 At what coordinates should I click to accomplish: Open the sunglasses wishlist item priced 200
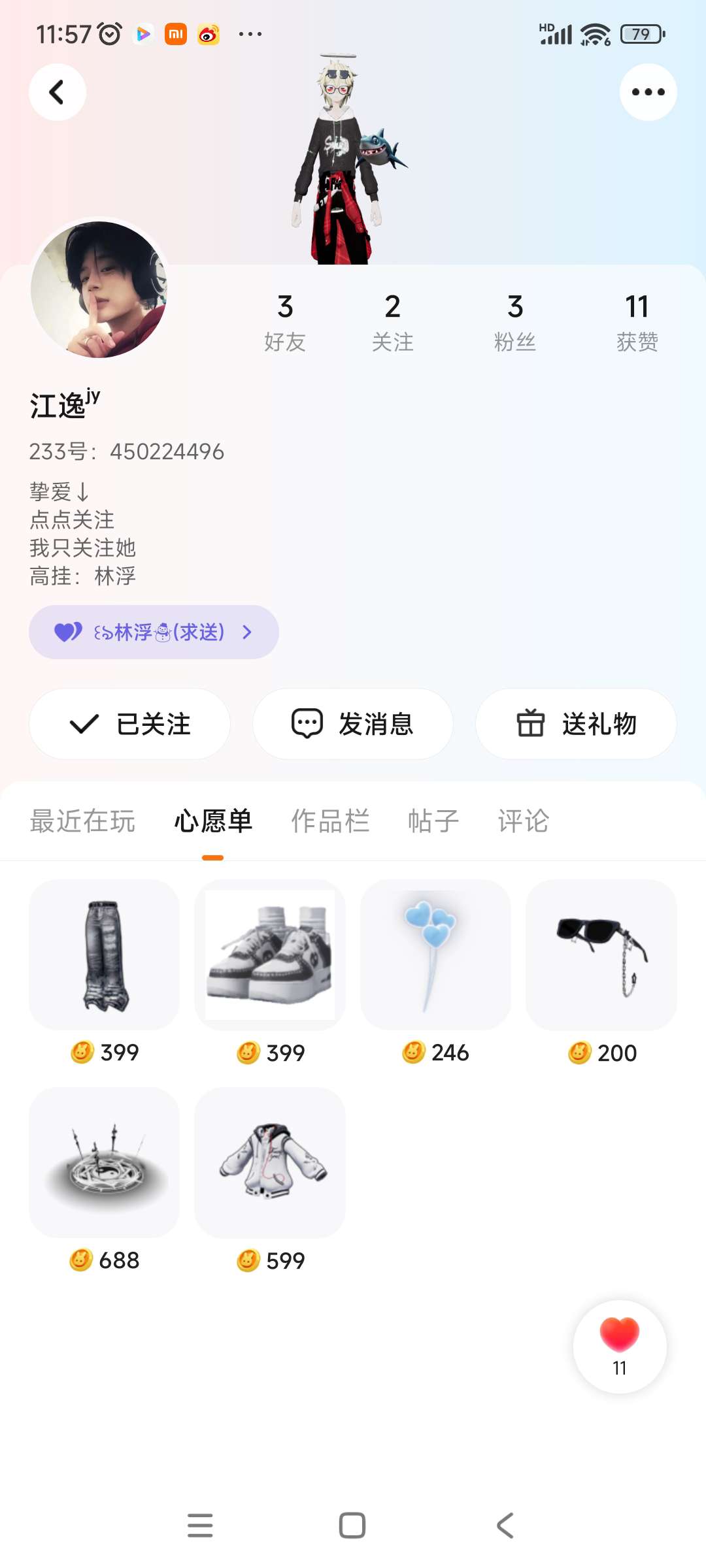pos(601,955)
